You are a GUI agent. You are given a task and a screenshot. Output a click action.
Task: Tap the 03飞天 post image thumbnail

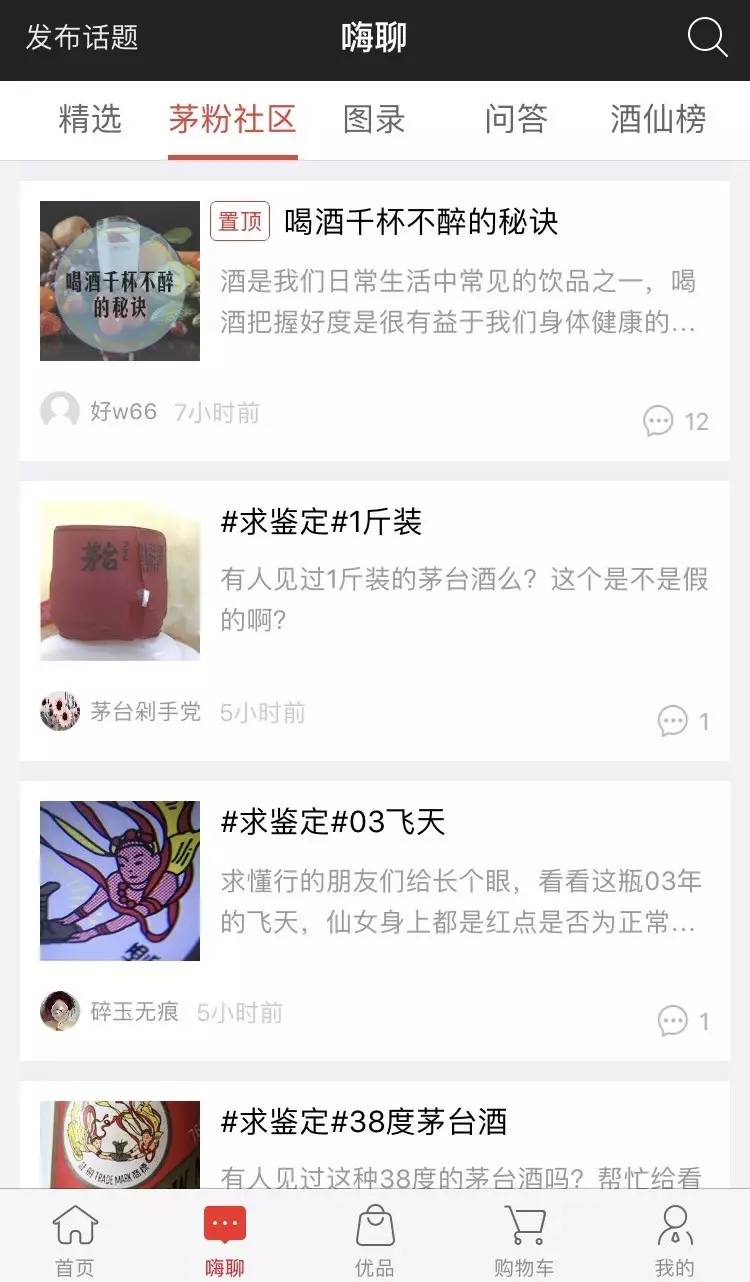click(118, 880)
